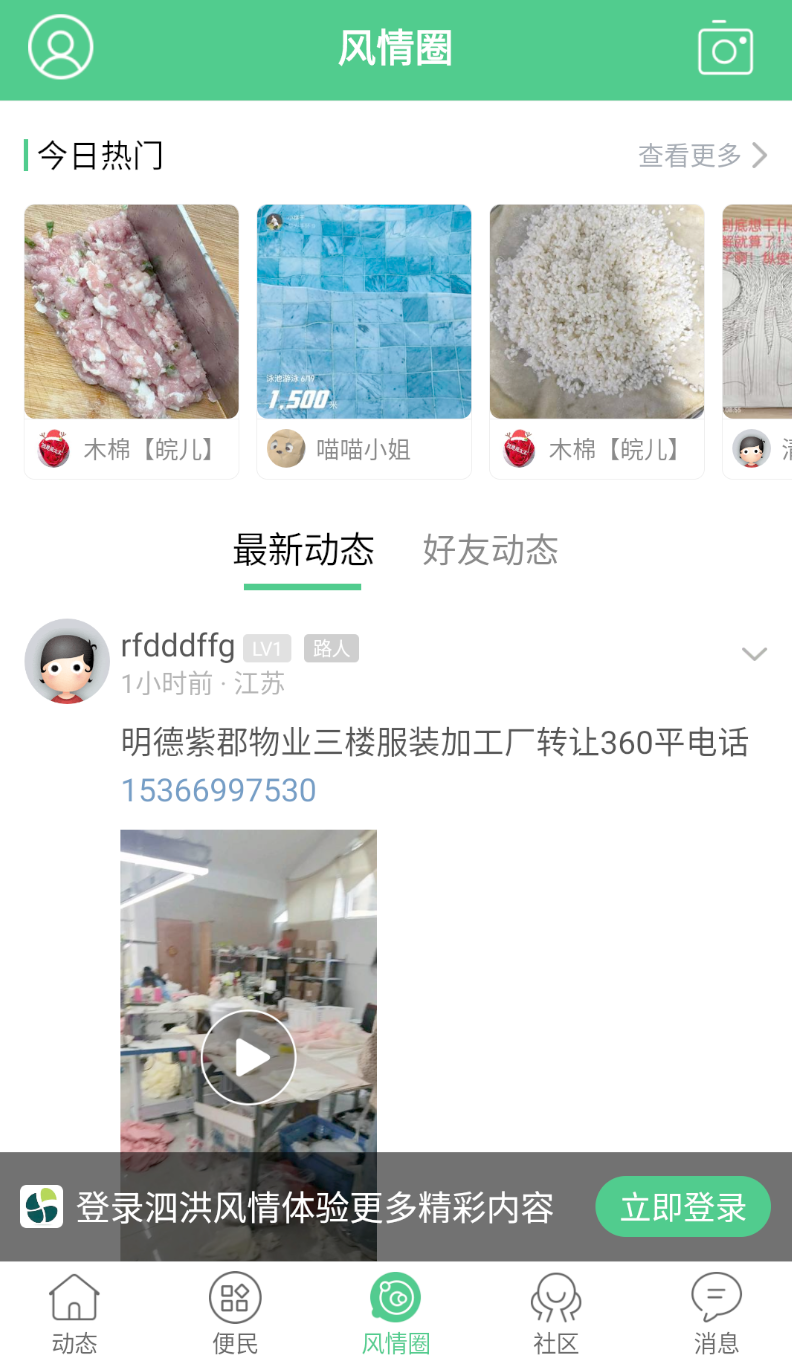Open the 消息 messages icon
The height and width of the screenshot is (1357, 792).
[x=716, y=1310]
